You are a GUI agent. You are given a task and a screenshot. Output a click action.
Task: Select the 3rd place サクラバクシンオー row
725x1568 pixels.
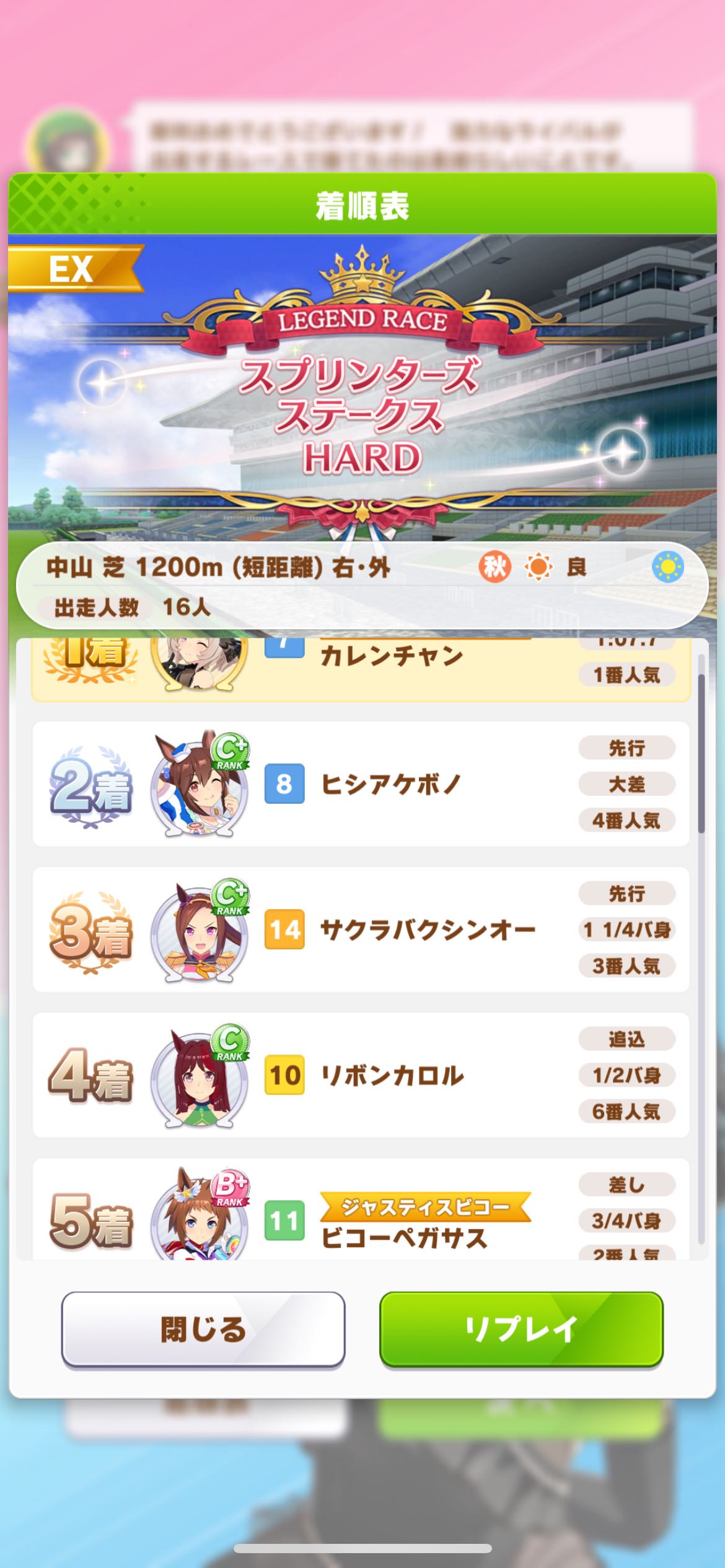coord(361,930)
